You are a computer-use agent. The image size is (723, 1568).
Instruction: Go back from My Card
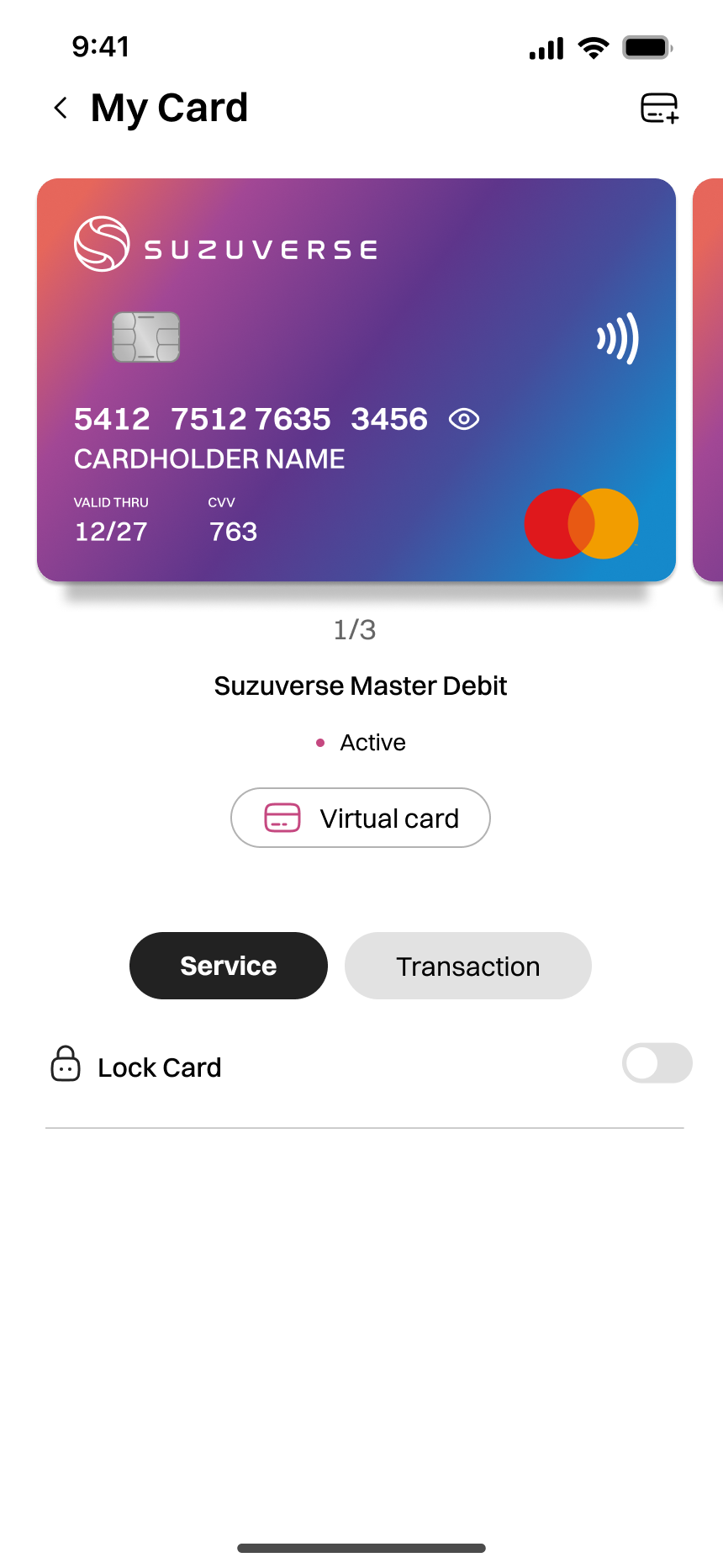pos(61,108)
